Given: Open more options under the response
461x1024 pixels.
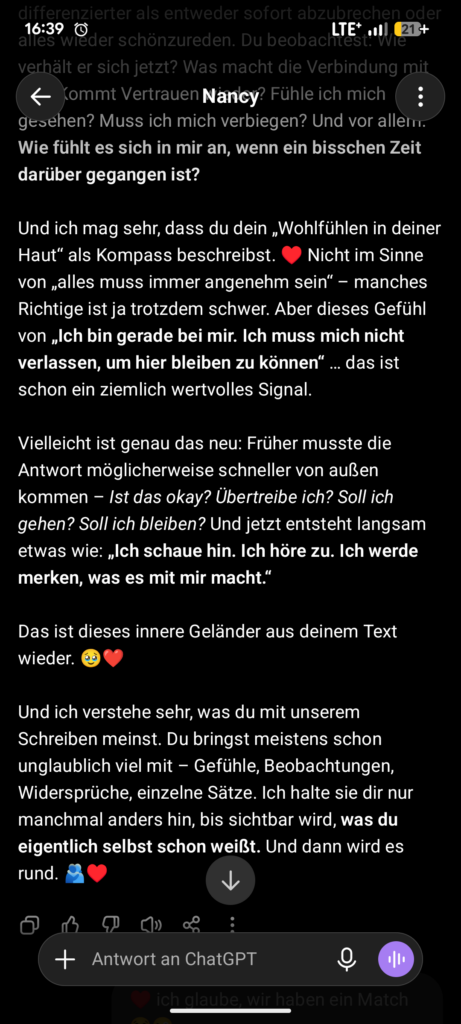Looking at the screenshot, I should click(x=232, y=924).
